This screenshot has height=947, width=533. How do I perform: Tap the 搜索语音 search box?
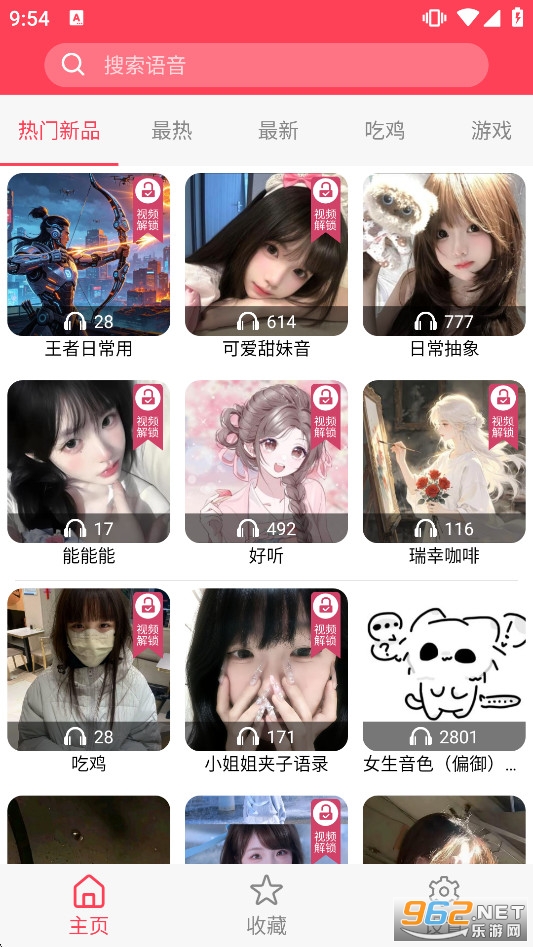pos(266,65)
